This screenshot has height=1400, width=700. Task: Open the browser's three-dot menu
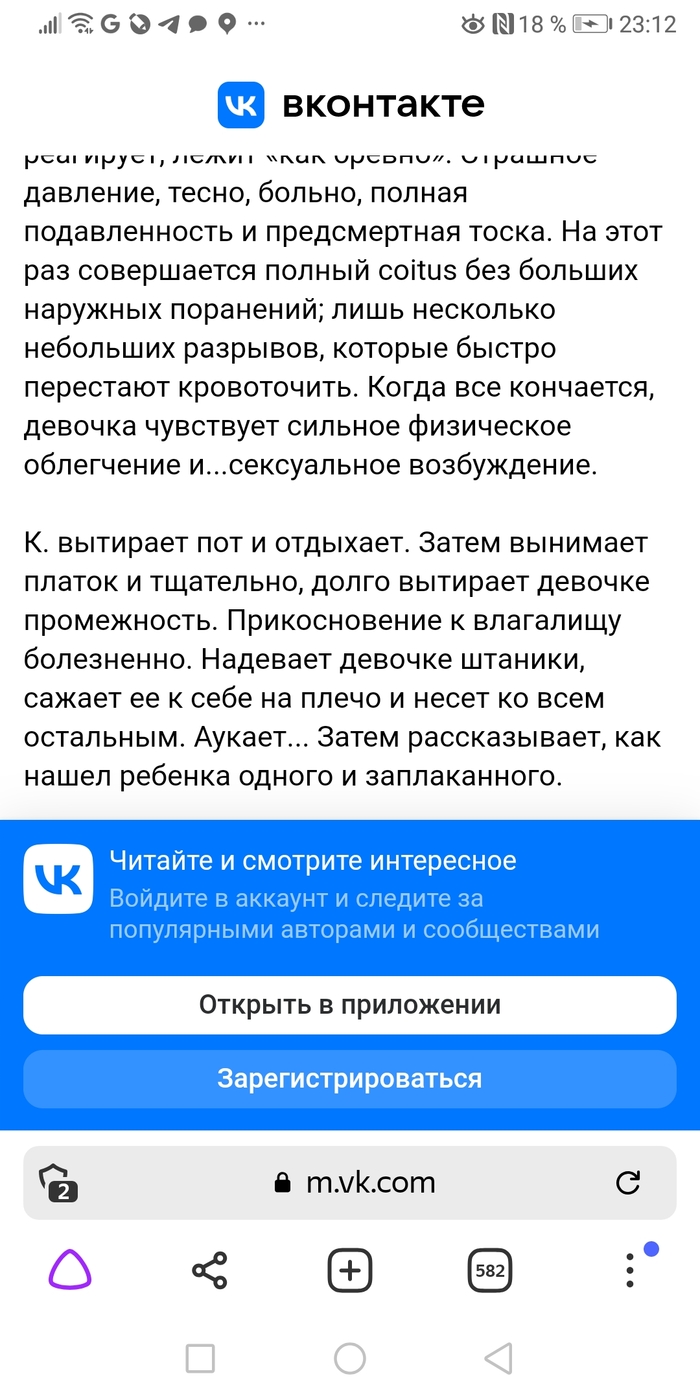(x=630, y=1271)
